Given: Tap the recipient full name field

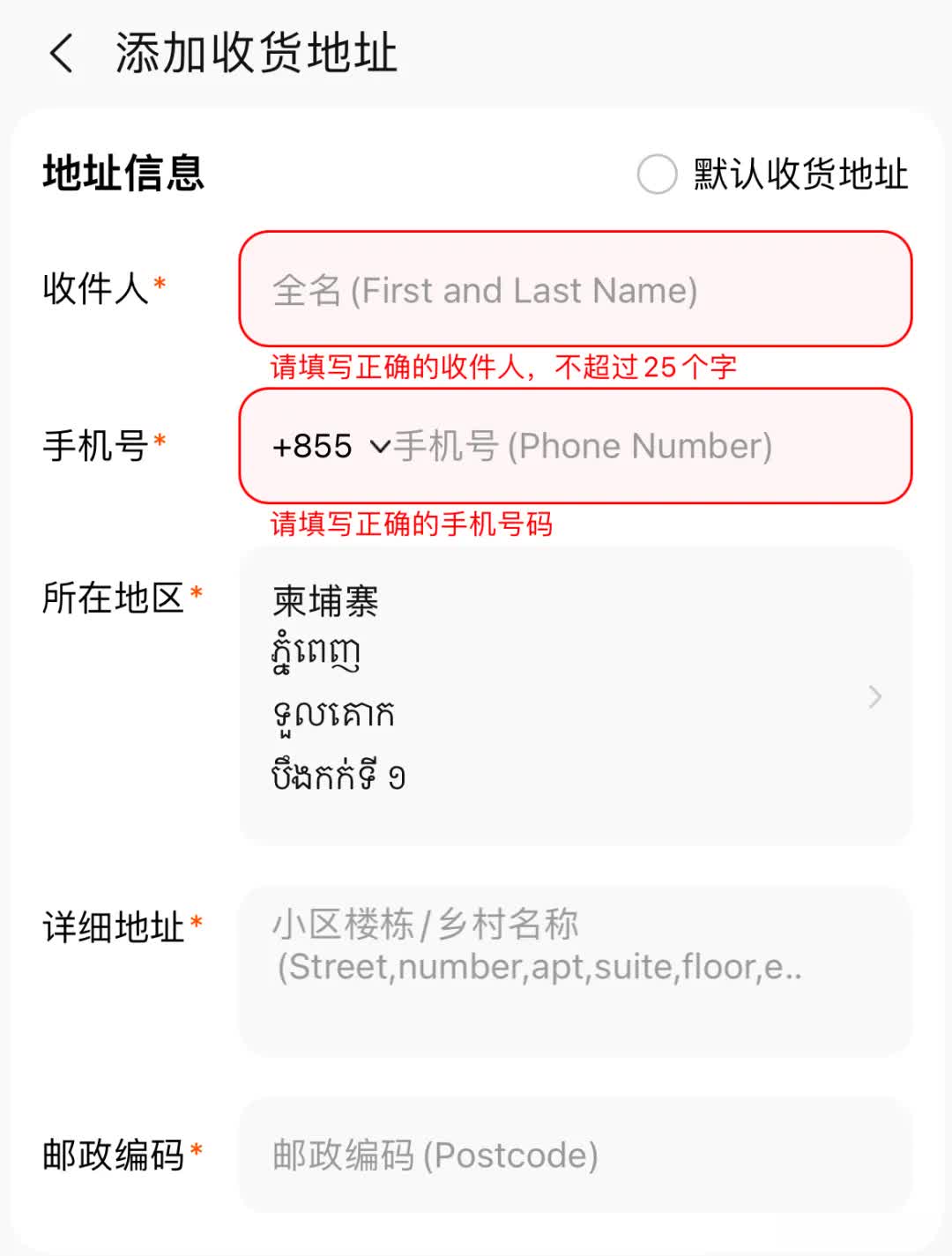Looking at the screenshot, I should (575, 290).
